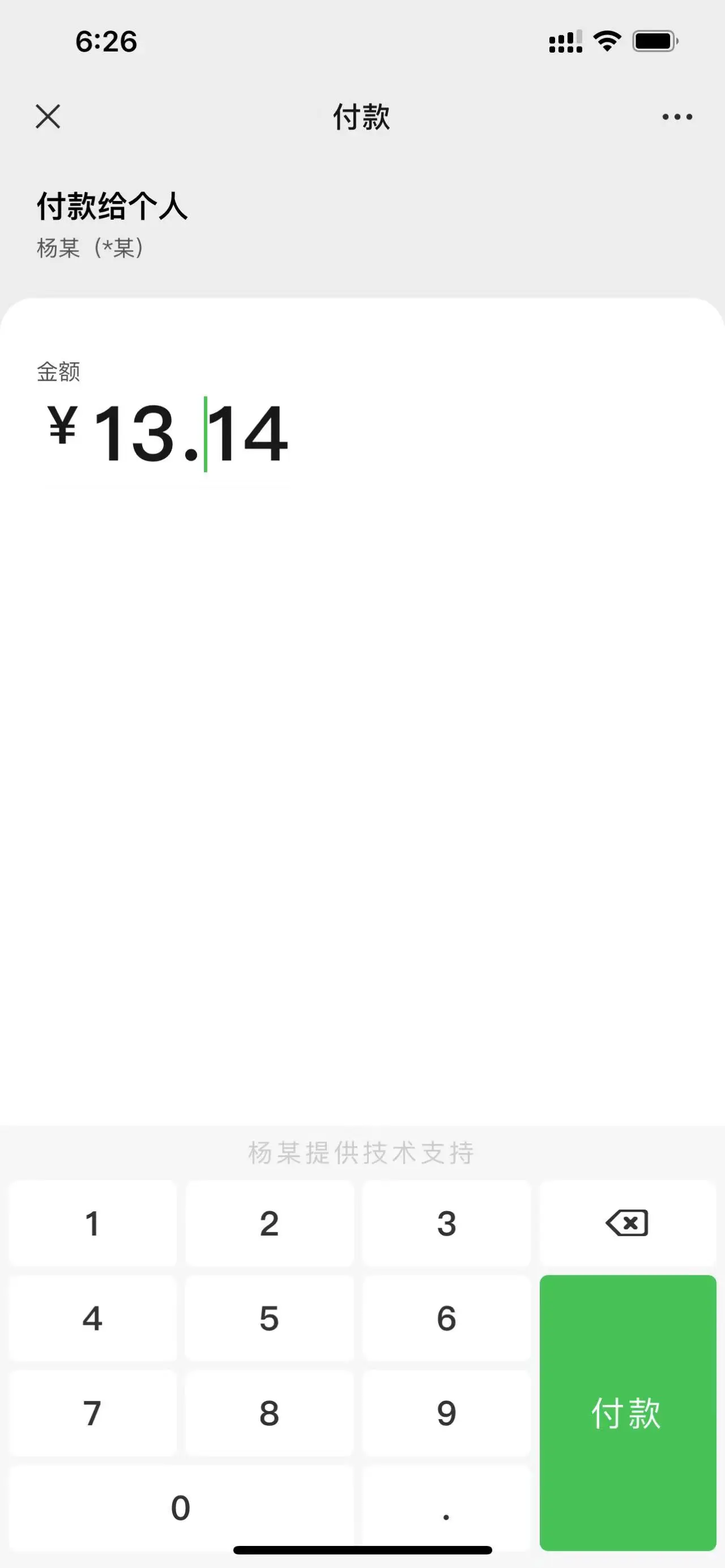
Task: Delete a digit with the backspace key
Action: pyautogui.click(x=627, y=1224)
